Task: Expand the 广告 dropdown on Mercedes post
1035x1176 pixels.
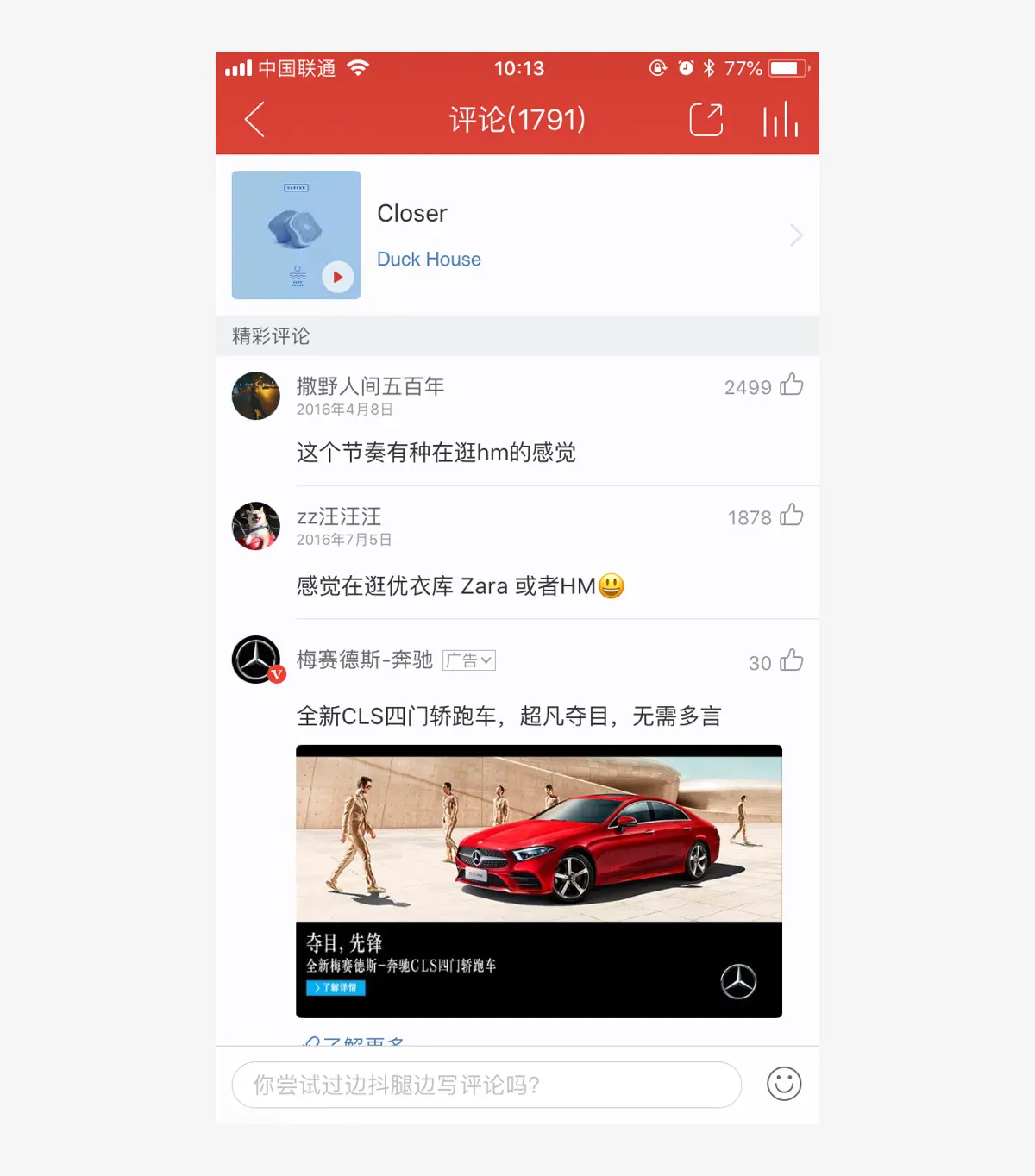Action: click(469, 660)
